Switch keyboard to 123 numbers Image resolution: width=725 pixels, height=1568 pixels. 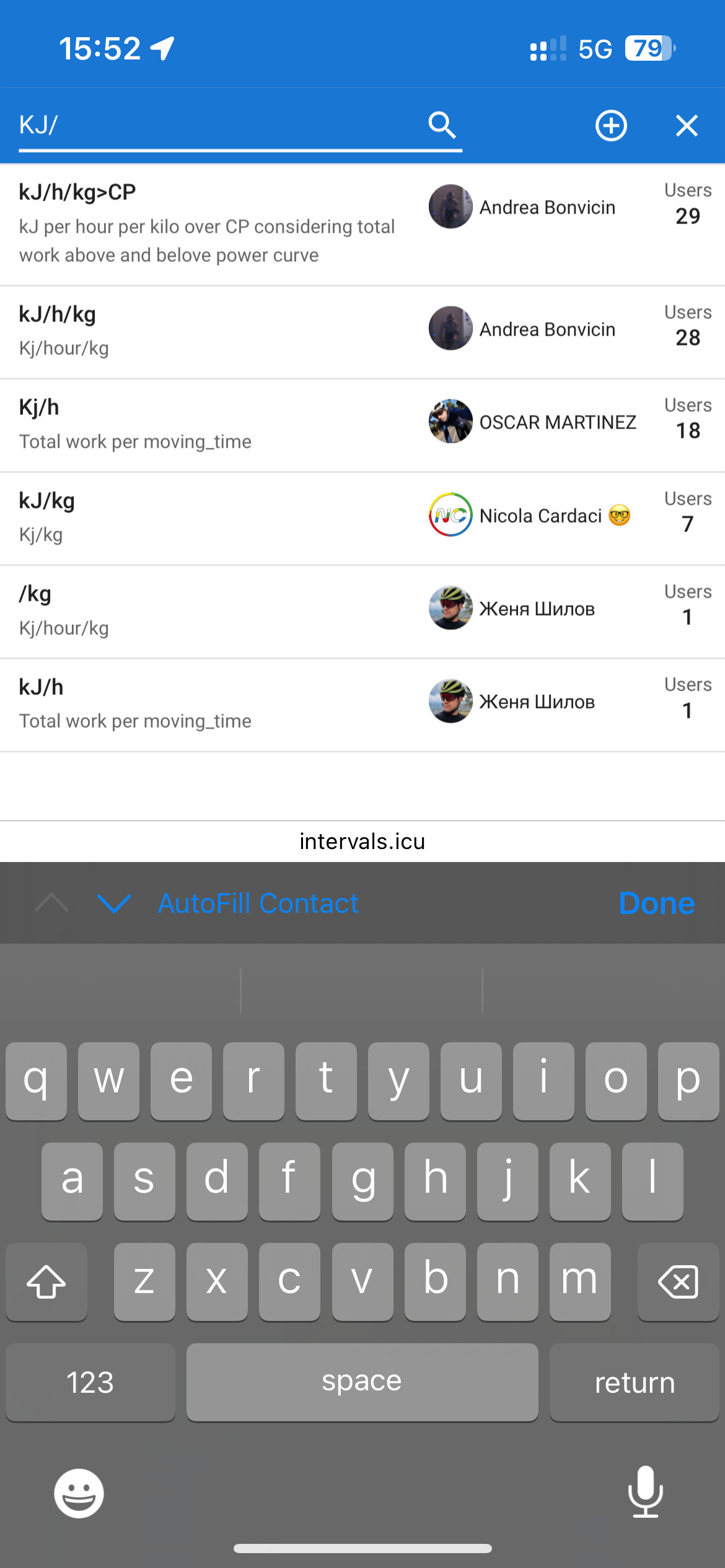point(90,1382)
